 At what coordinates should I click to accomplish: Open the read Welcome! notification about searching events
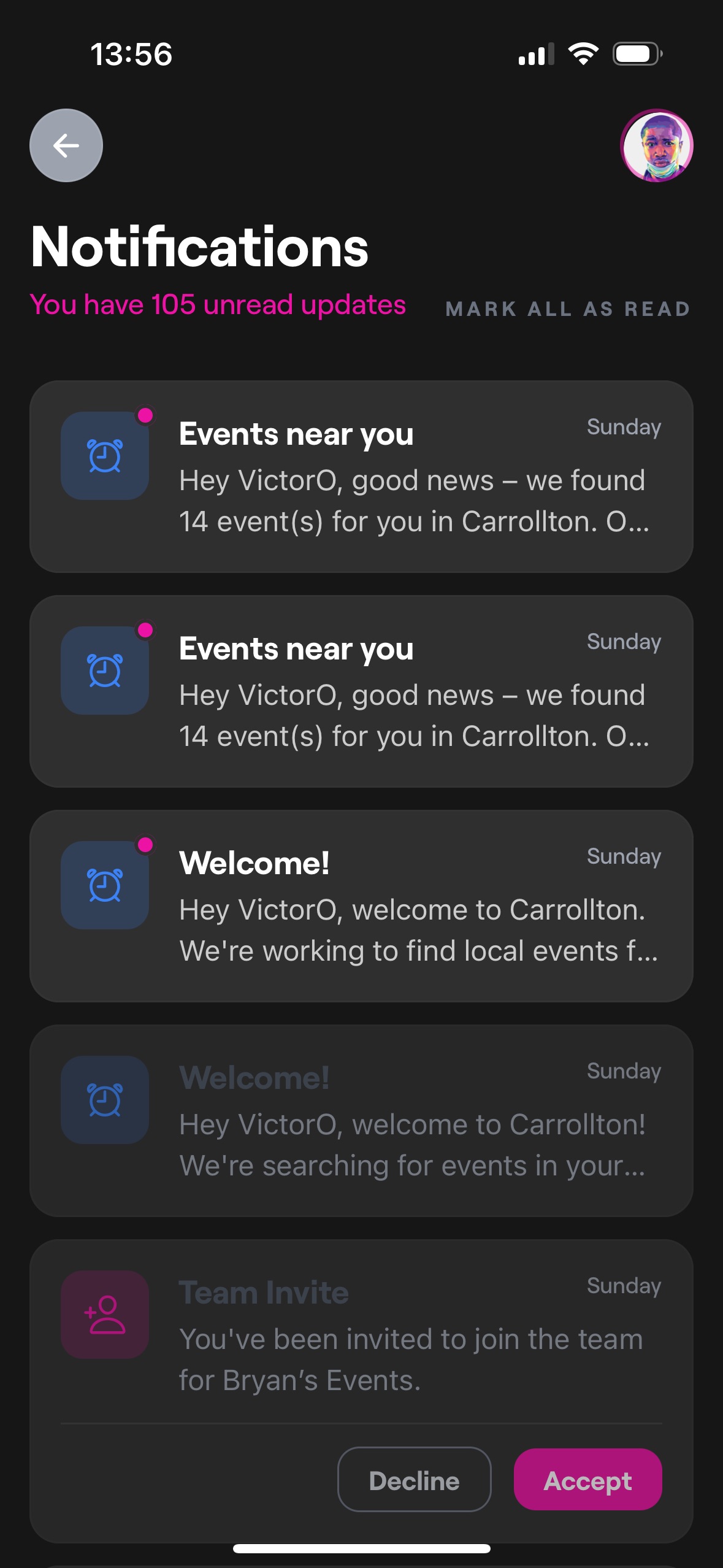[x=361, y=1121]
